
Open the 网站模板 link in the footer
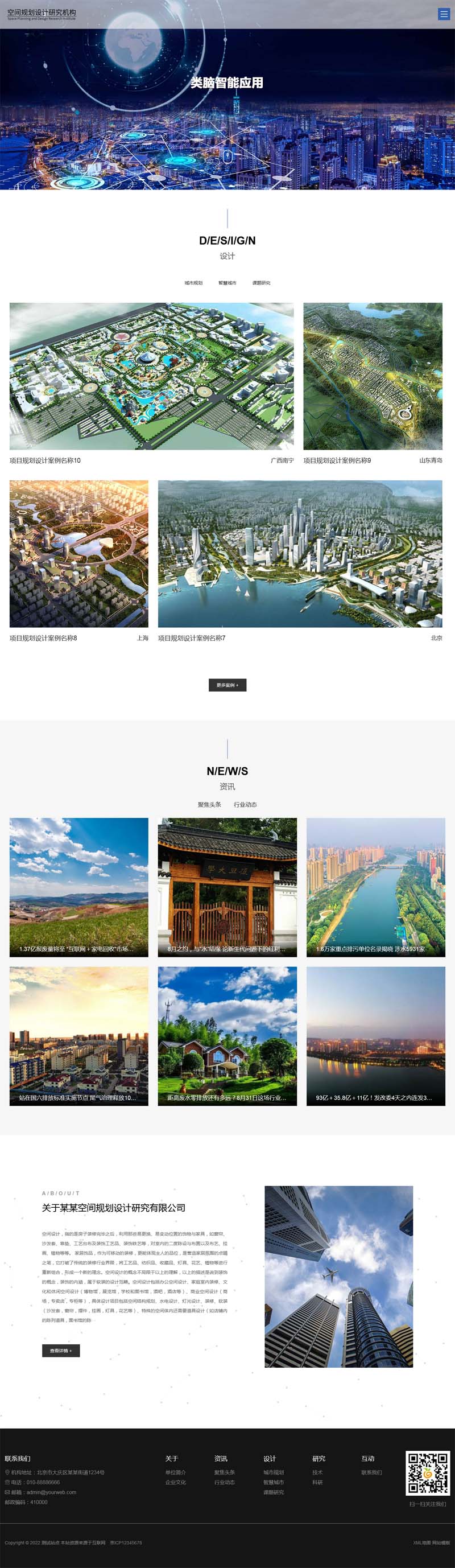point(441,1542)
